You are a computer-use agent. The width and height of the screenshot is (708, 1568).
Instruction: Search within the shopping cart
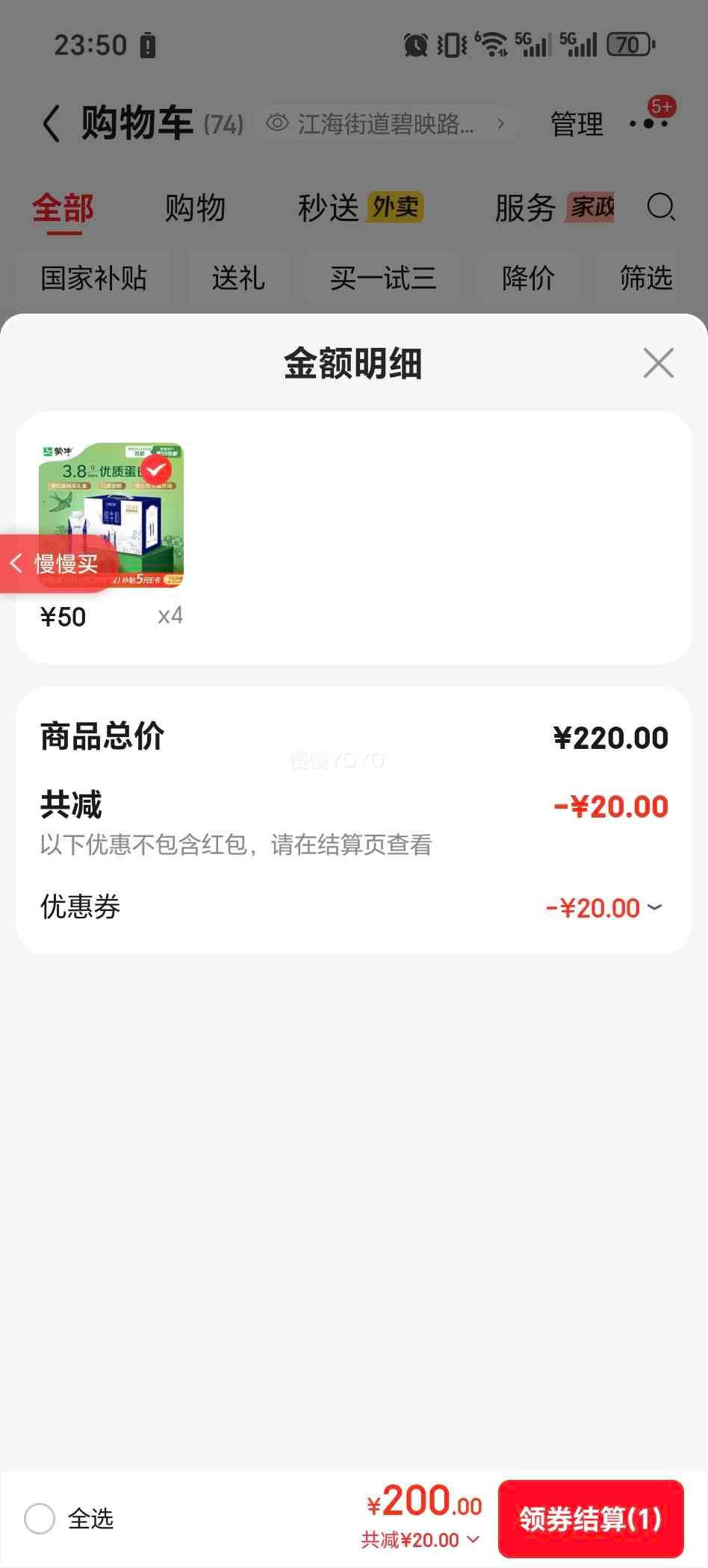[660, 207]
